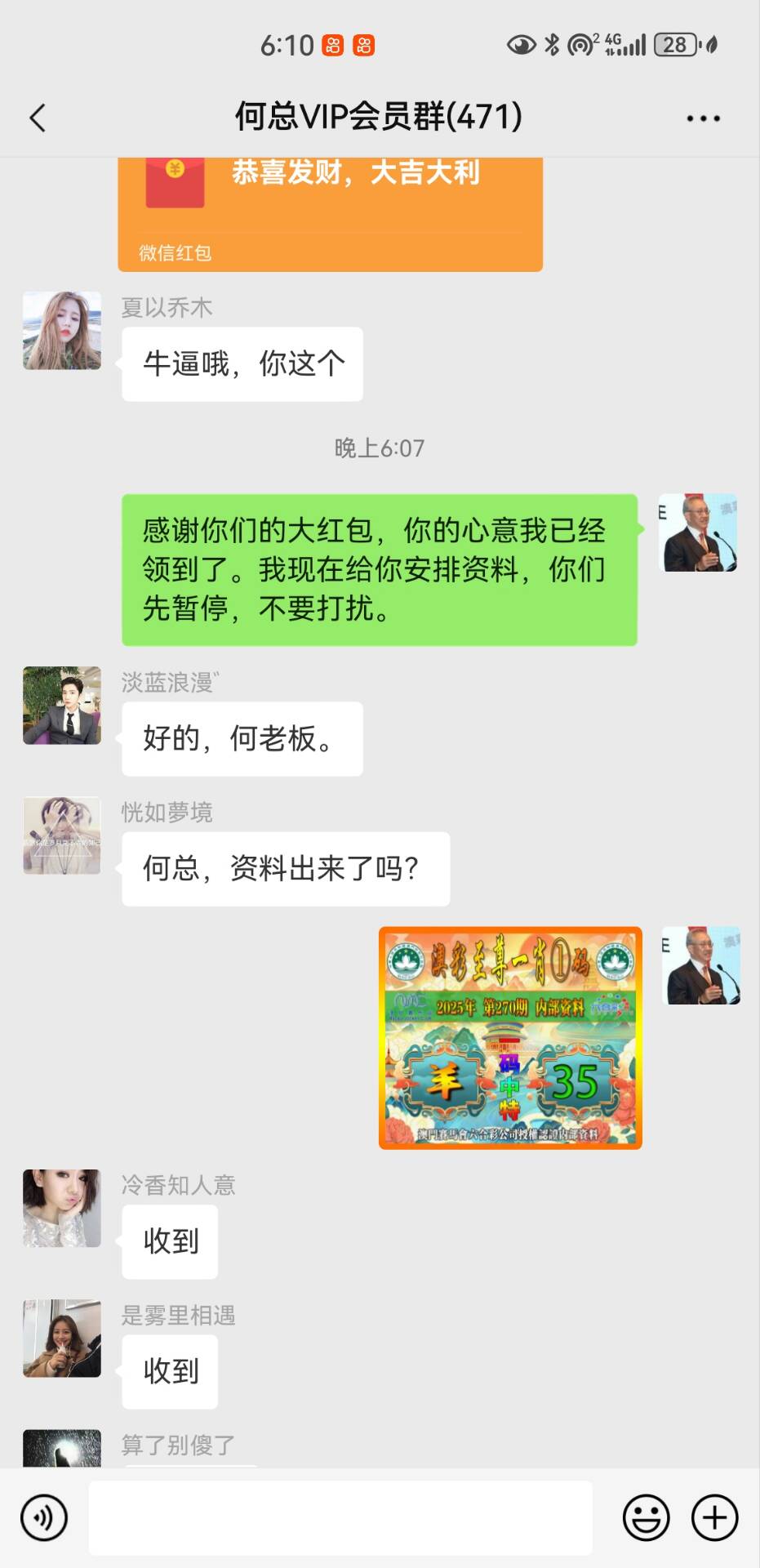View 淡蓝浪漫's profile avatar
This screenshot has width=760, height=1568.
62,706
